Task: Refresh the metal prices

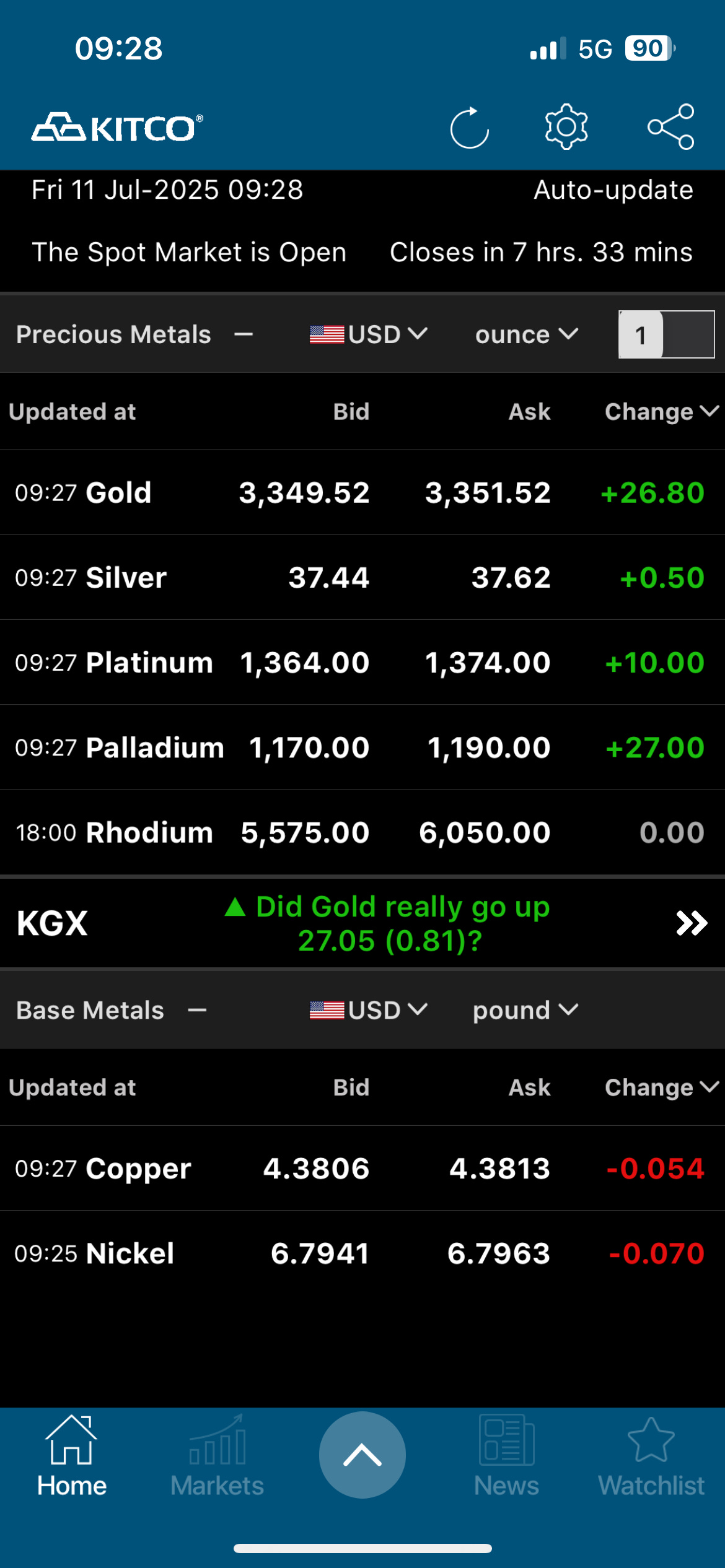Action: pyautogui.click(x=469, y=128)
